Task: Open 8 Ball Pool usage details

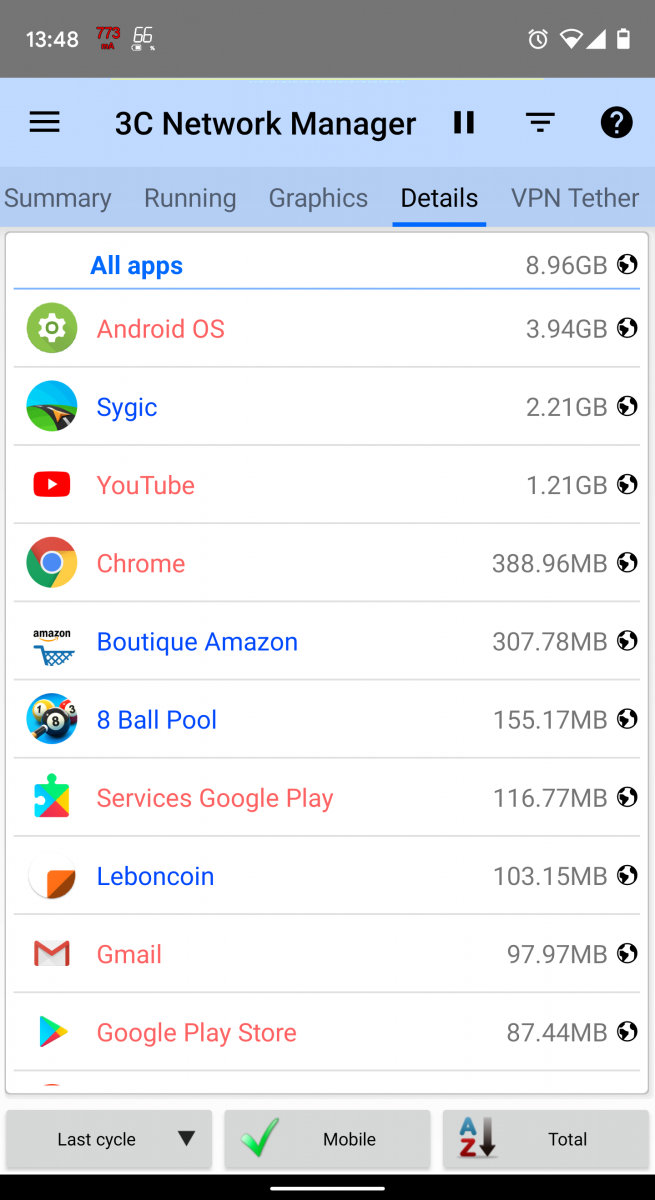Action: tap(327, 720)
